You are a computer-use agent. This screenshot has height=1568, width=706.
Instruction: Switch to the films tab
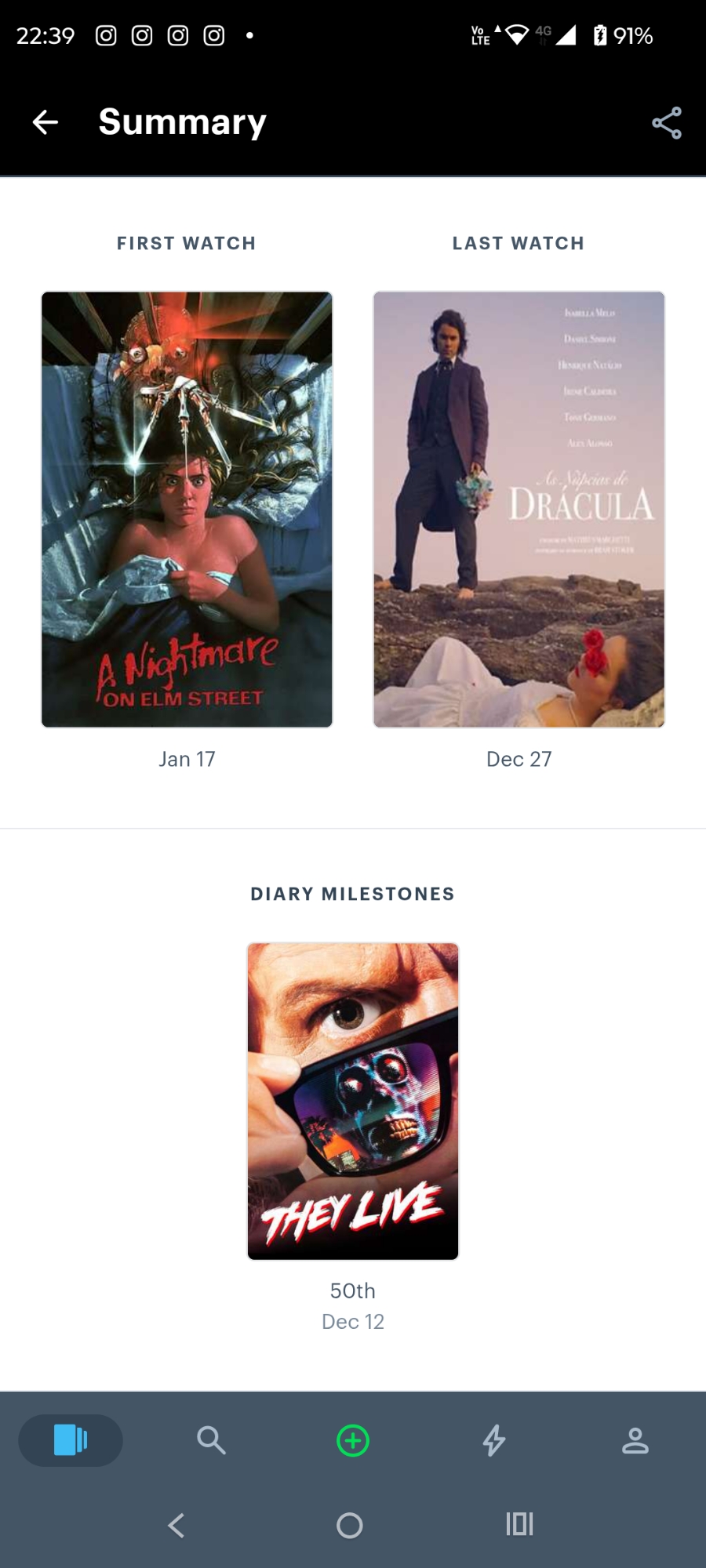71,1440
